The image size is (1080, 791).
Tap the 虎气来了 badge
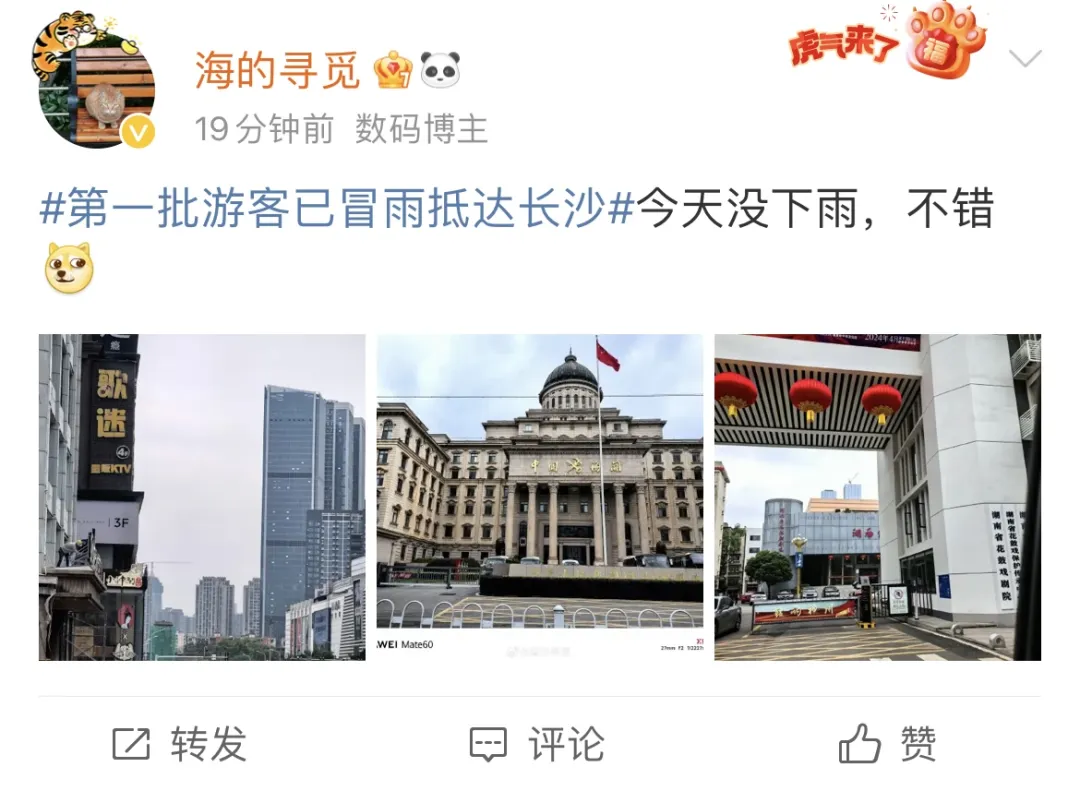coord(887,42)
